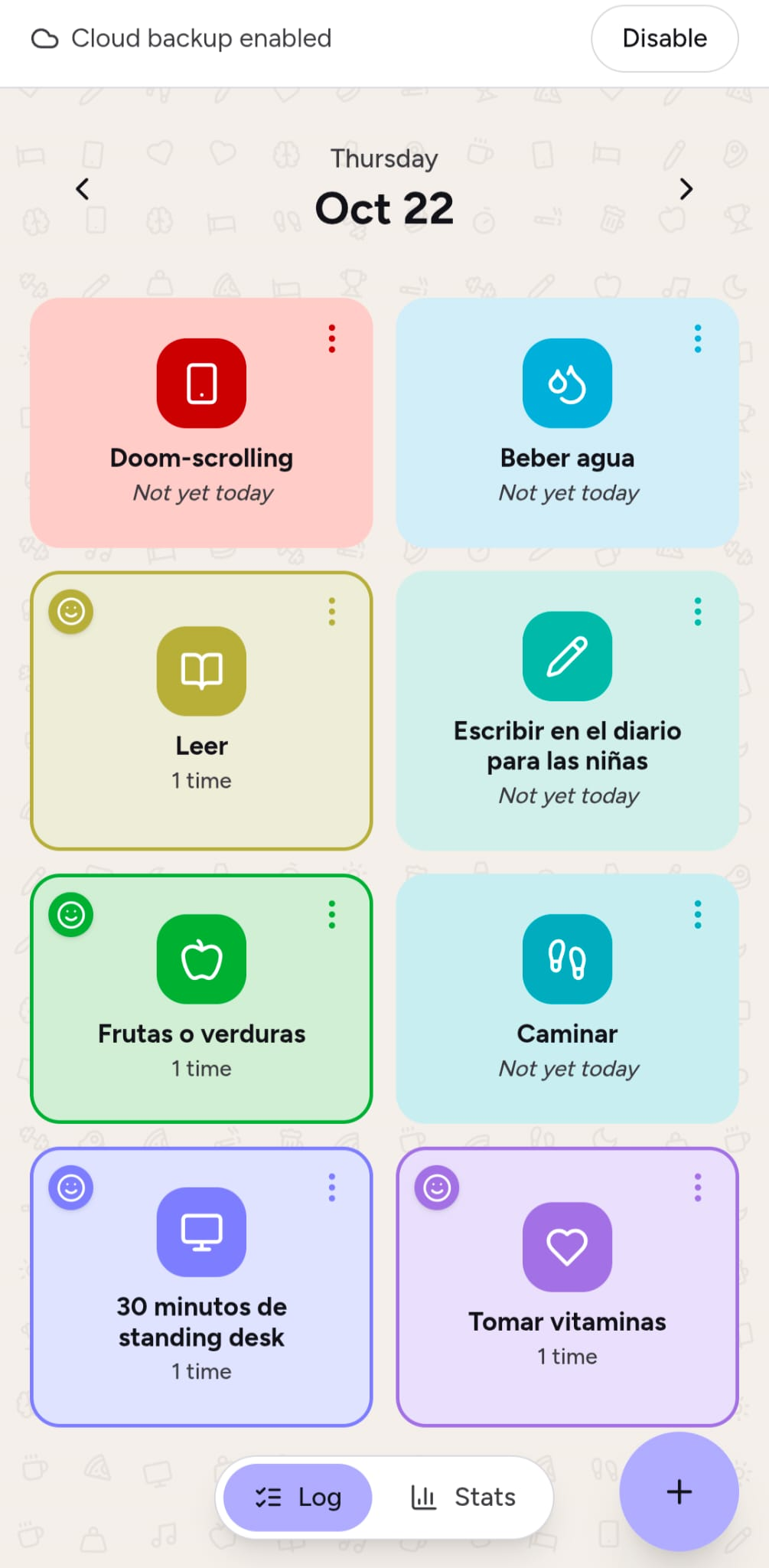
Task: Go to the previous day
Action: (83, 188)
